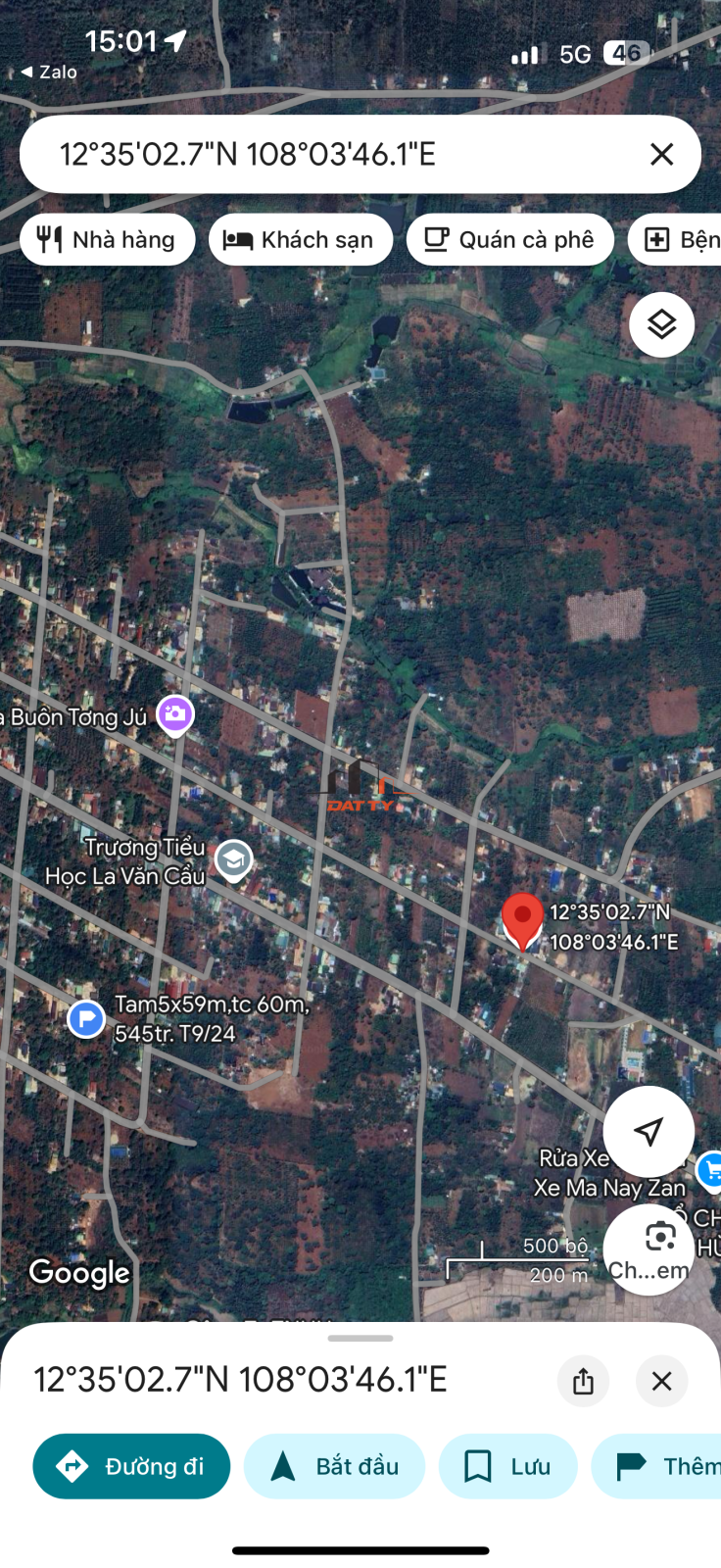This screenshot has width=721, height=1568.
Task: Open the map layers button
Action: pyautogui.click(x=662, y=324)
